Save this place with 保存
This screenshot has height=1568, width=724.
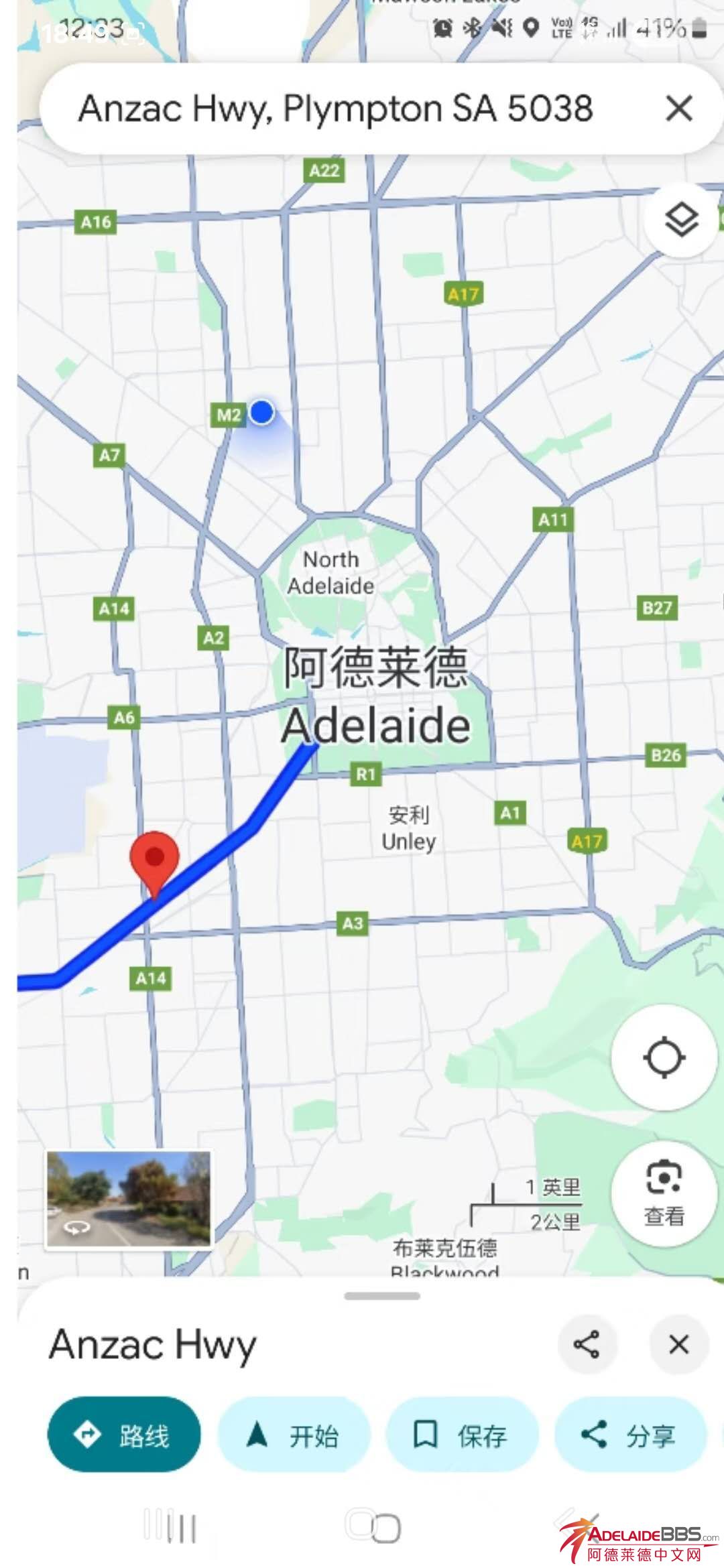click(462, 1435)
